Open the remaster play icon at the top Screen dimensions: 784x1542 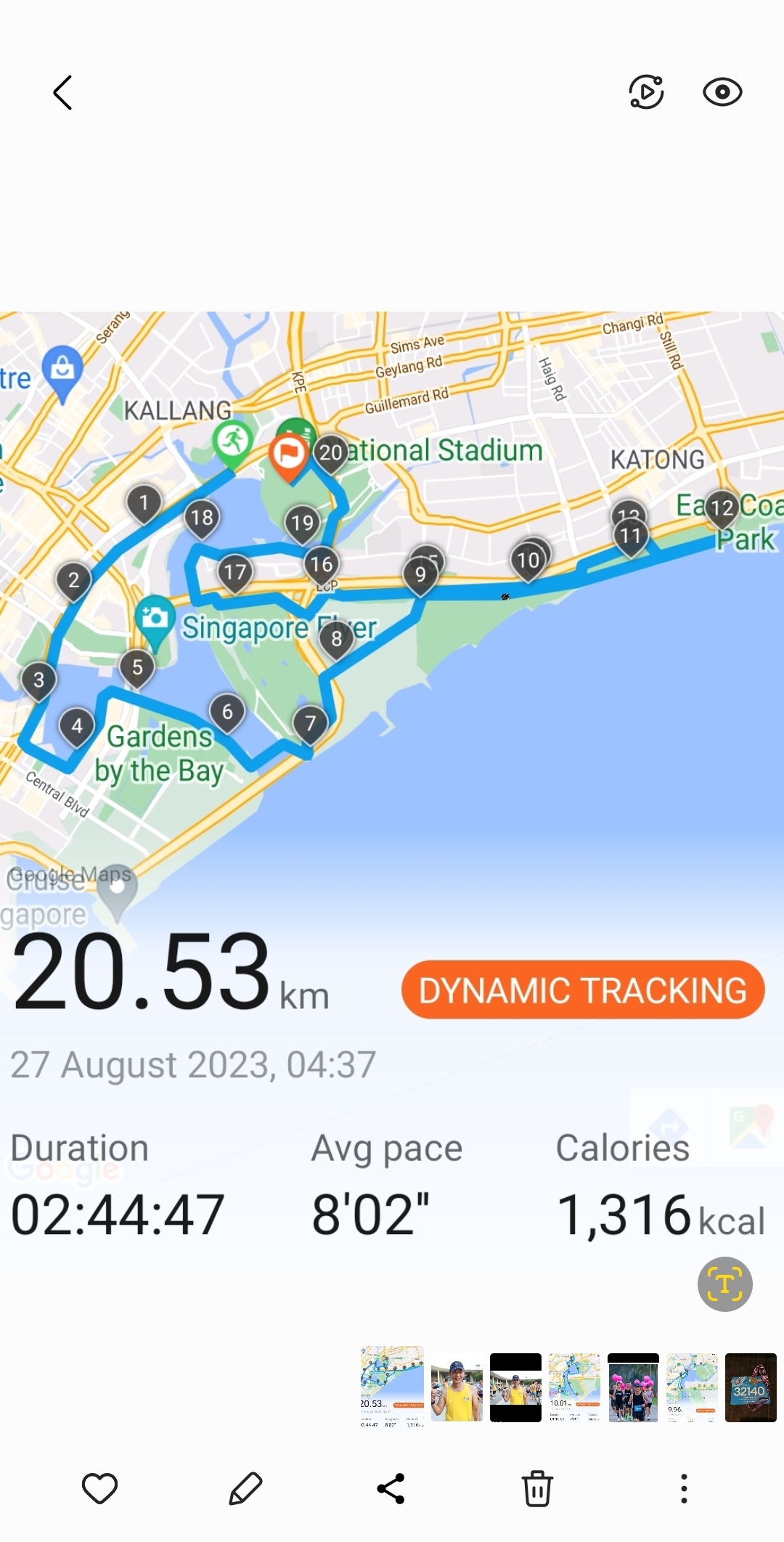[x=646, y=92]
